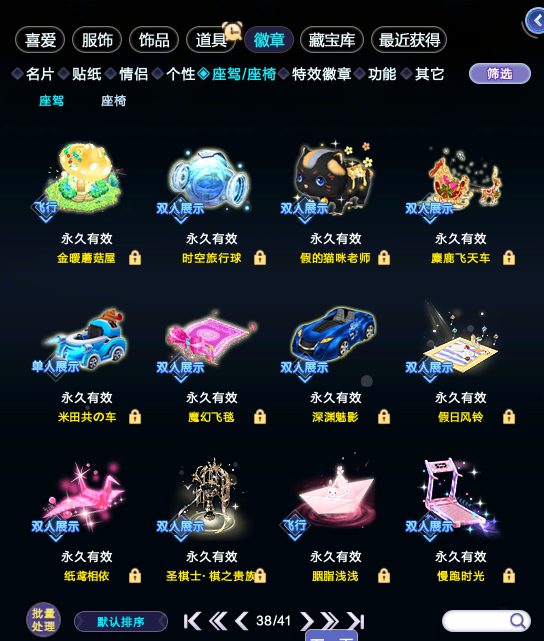Go to the previous page arrow
Viewport: 544px width, 641px height.
[242, 621]
